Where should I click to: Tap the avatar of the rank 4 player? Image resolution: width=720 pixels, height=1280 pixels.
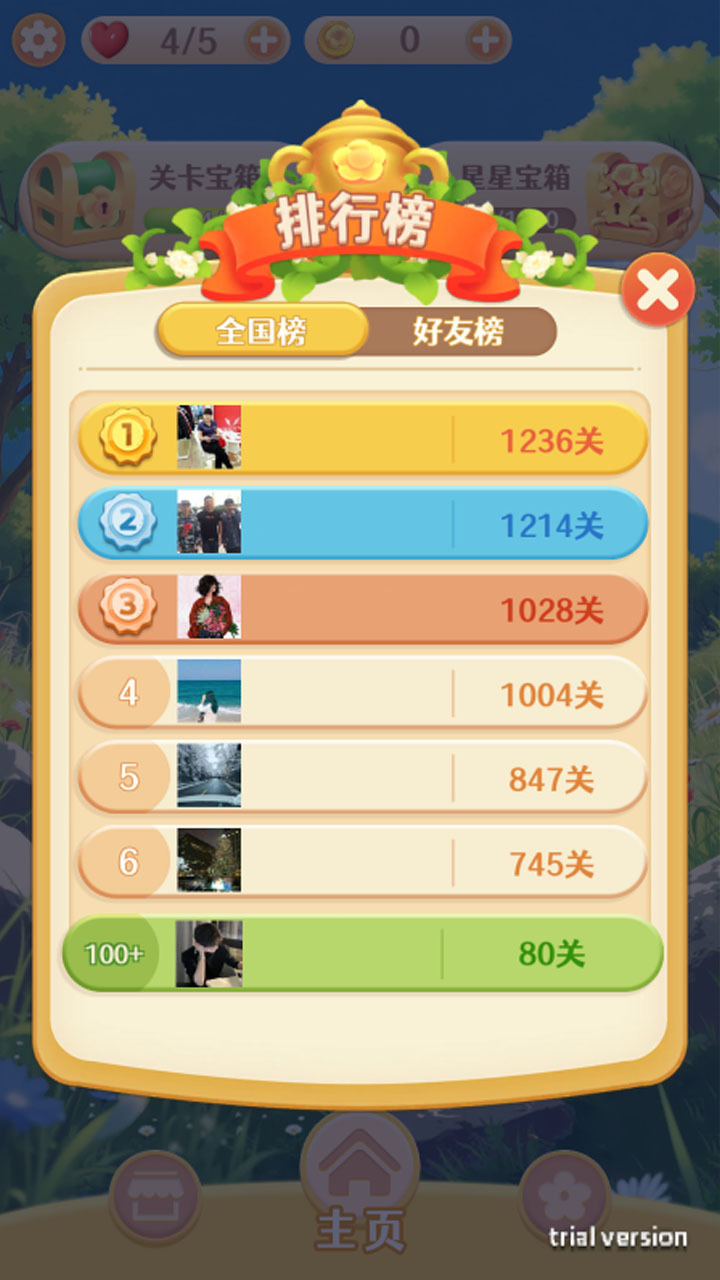[208, 693]
